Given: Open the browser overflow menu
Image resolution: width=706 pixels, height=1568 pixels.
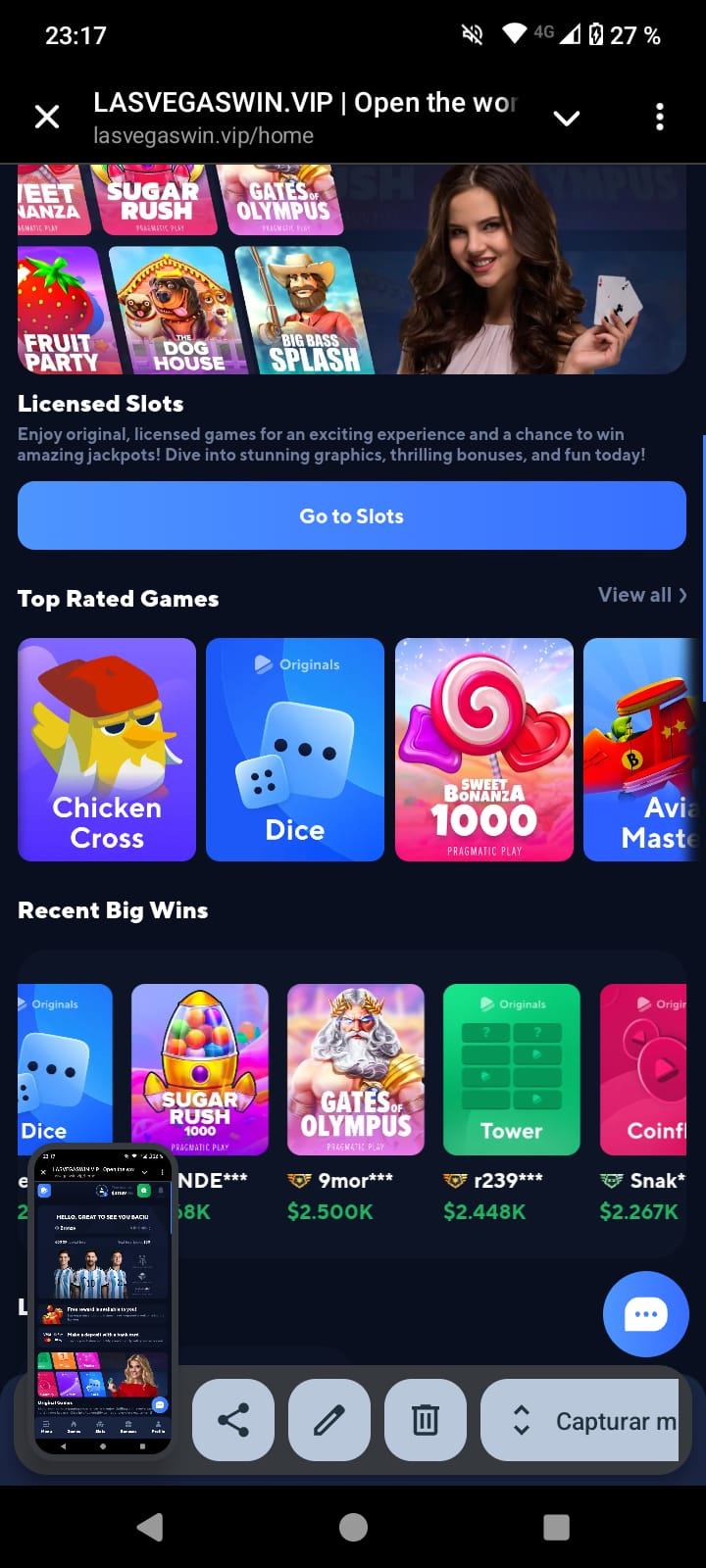Looking at the screenshot, I should pyautogui.click(x=659, y=118).
